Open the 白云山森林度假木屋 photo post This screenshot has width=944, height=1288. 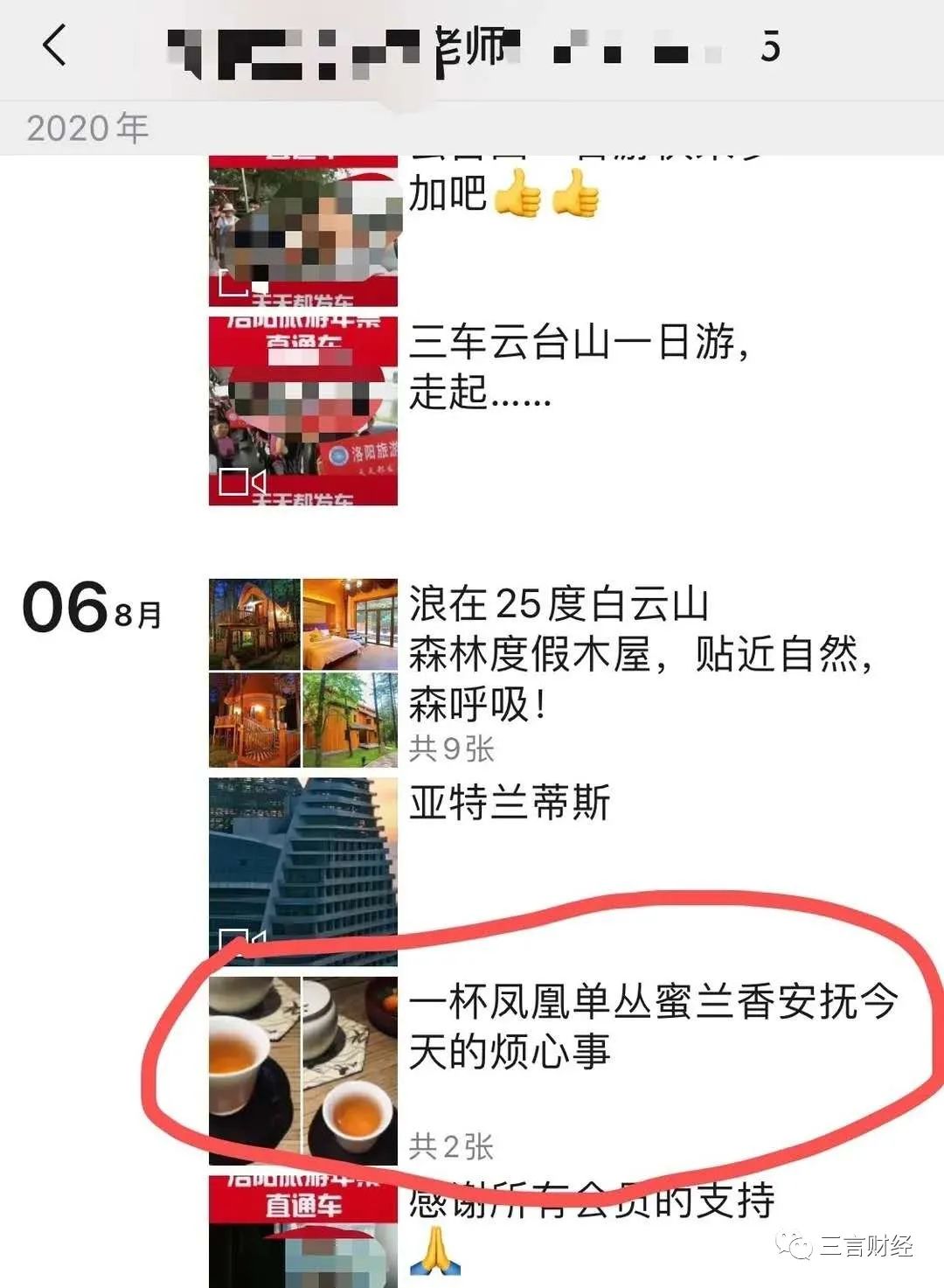302,672
